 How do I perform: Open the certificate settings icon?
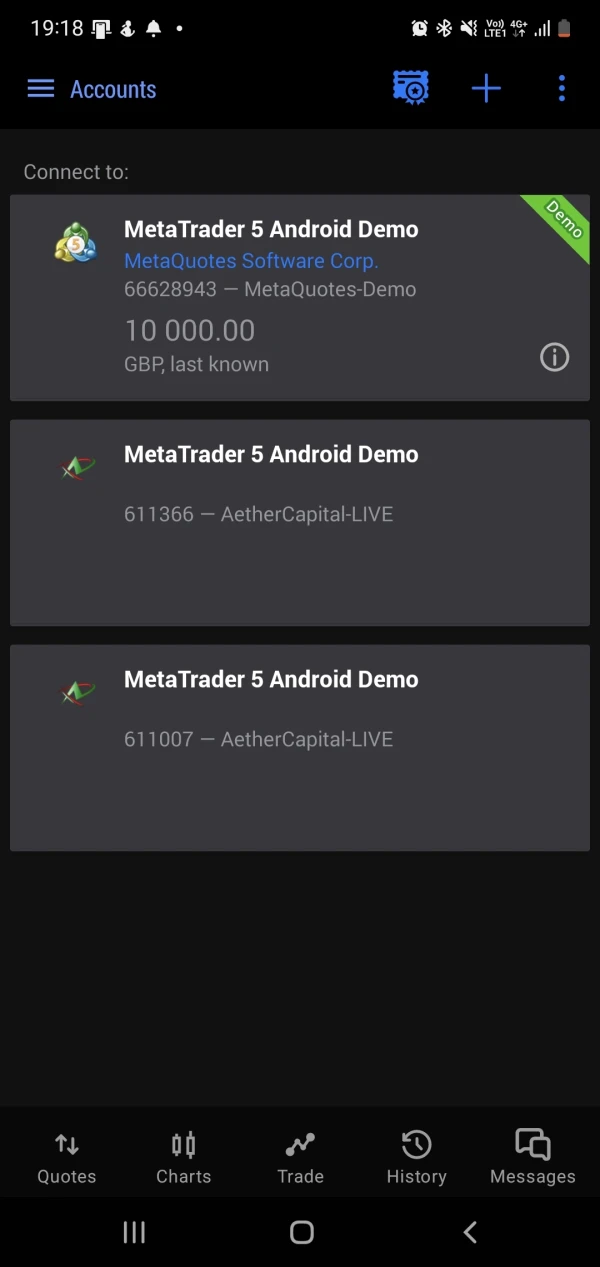[411, 88]
